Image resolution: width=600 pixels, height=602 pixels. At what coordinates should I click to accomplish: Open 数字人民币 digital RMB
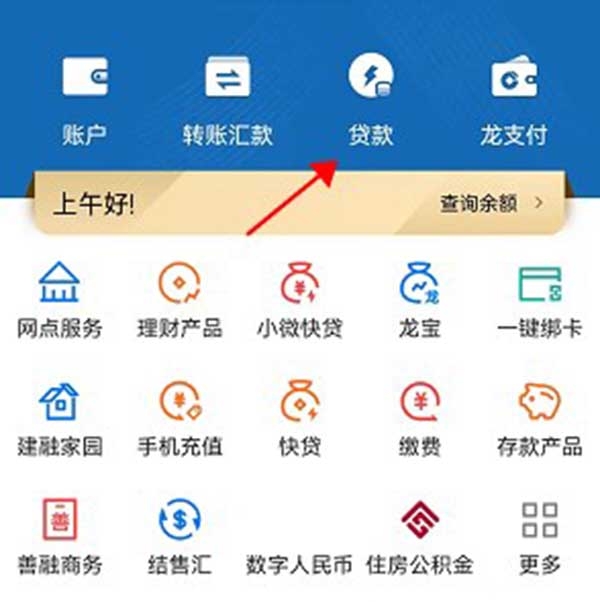pyautogui.click(x=300, y=540)
